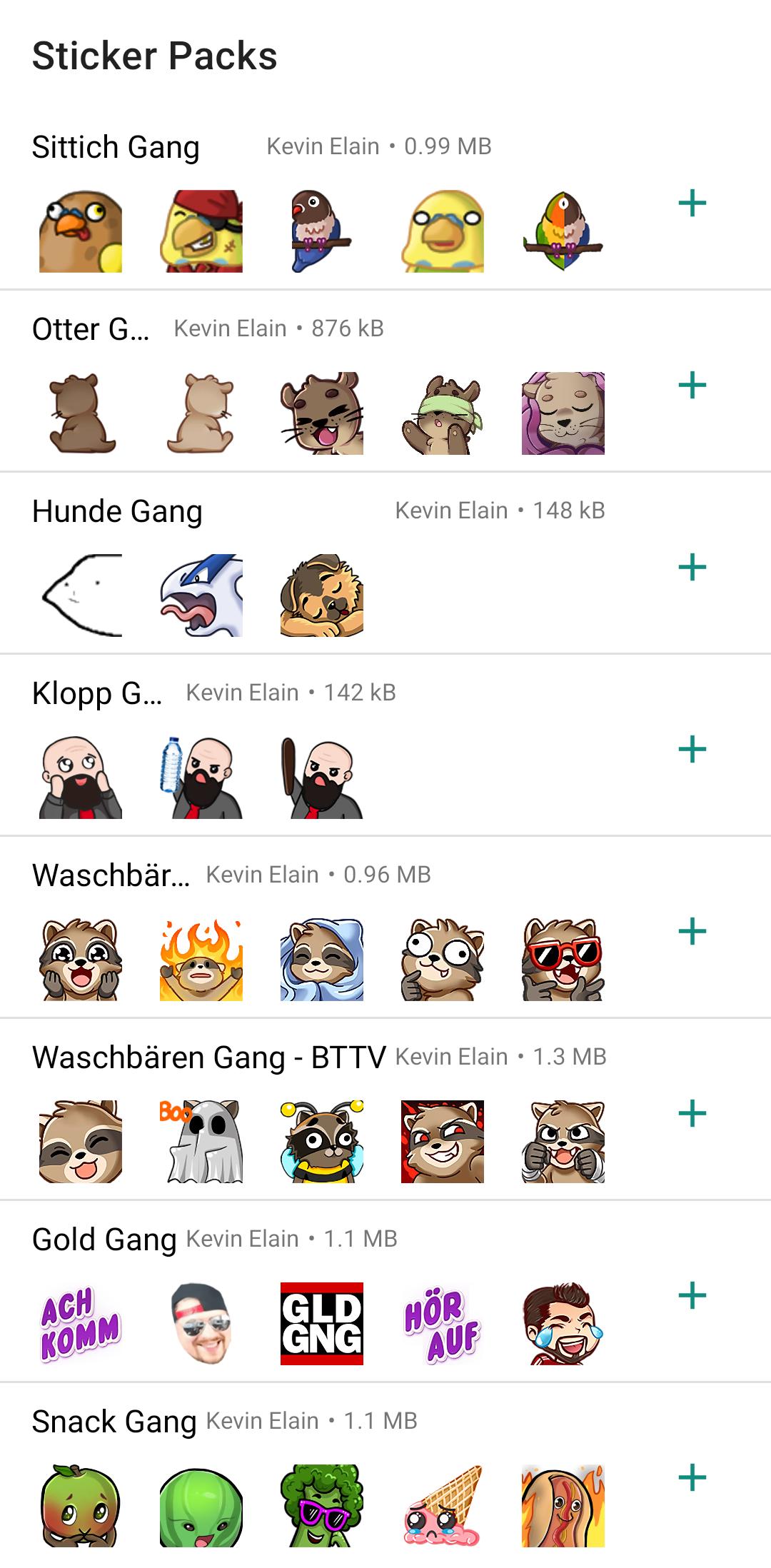Add the Waschbären Gang - BTTV pack
Image resolution: width=771 pixels, height=1568 pixels.
coord(692,1114)
